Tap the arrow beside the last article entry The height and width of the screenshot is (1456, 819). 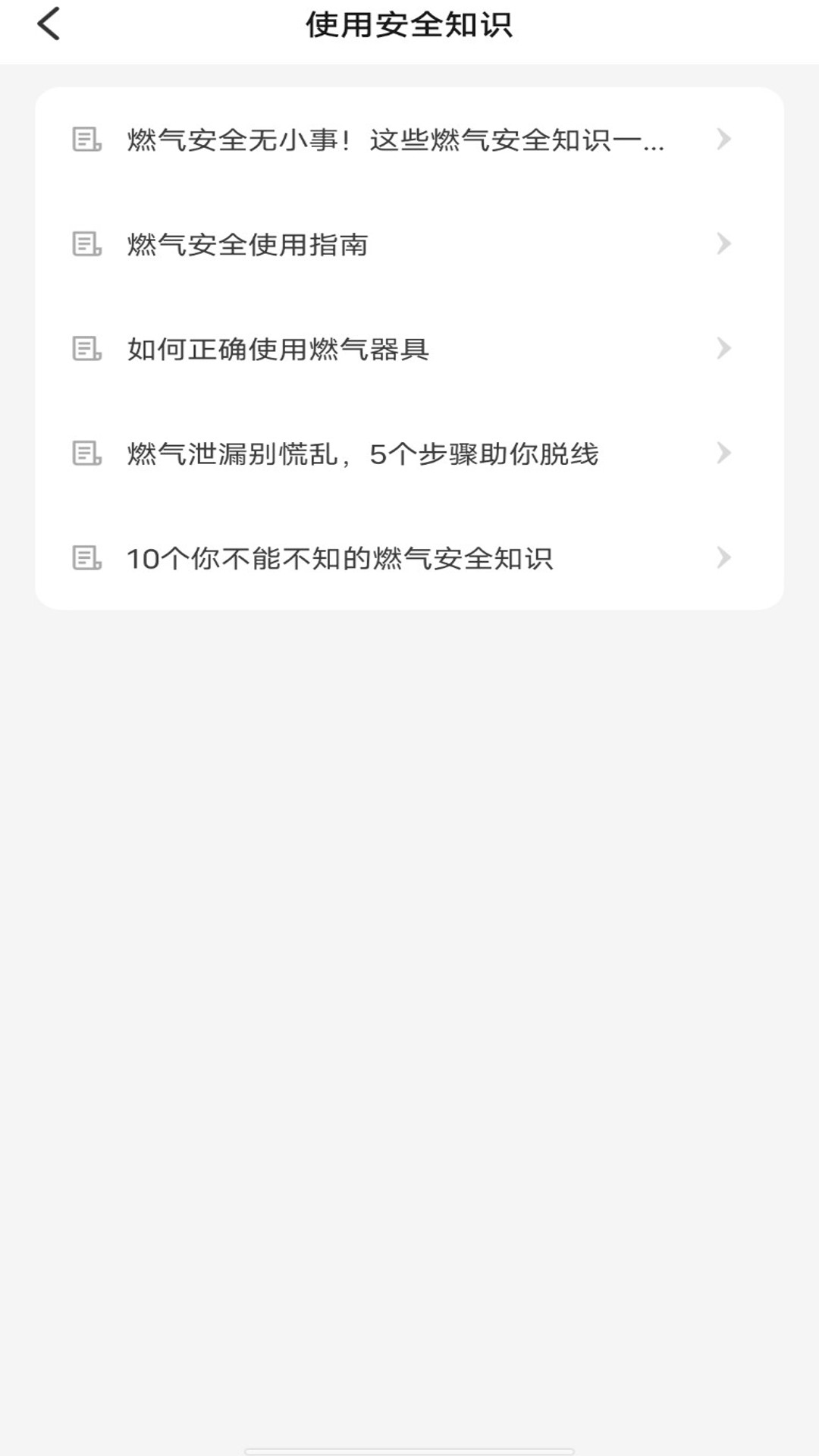pos(726,557)
